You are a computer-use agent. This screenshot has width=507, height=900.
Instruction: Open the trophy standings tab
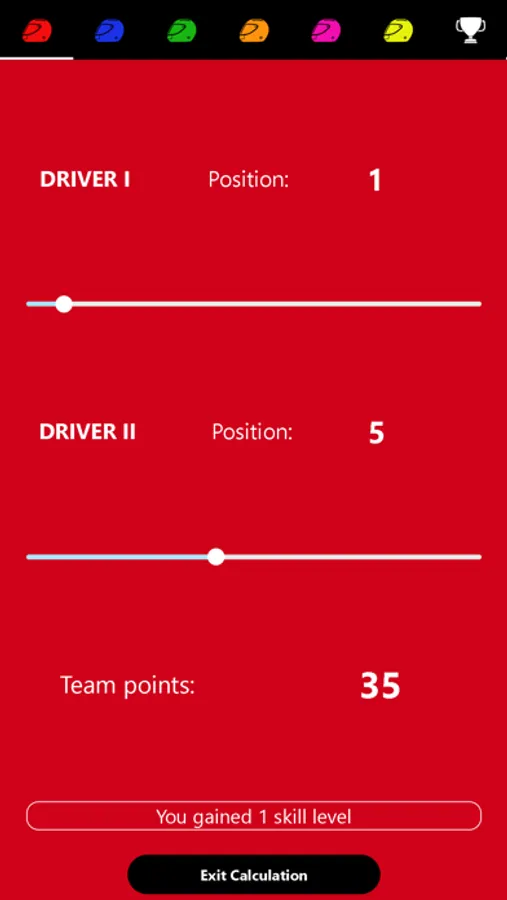pos(470,30)
